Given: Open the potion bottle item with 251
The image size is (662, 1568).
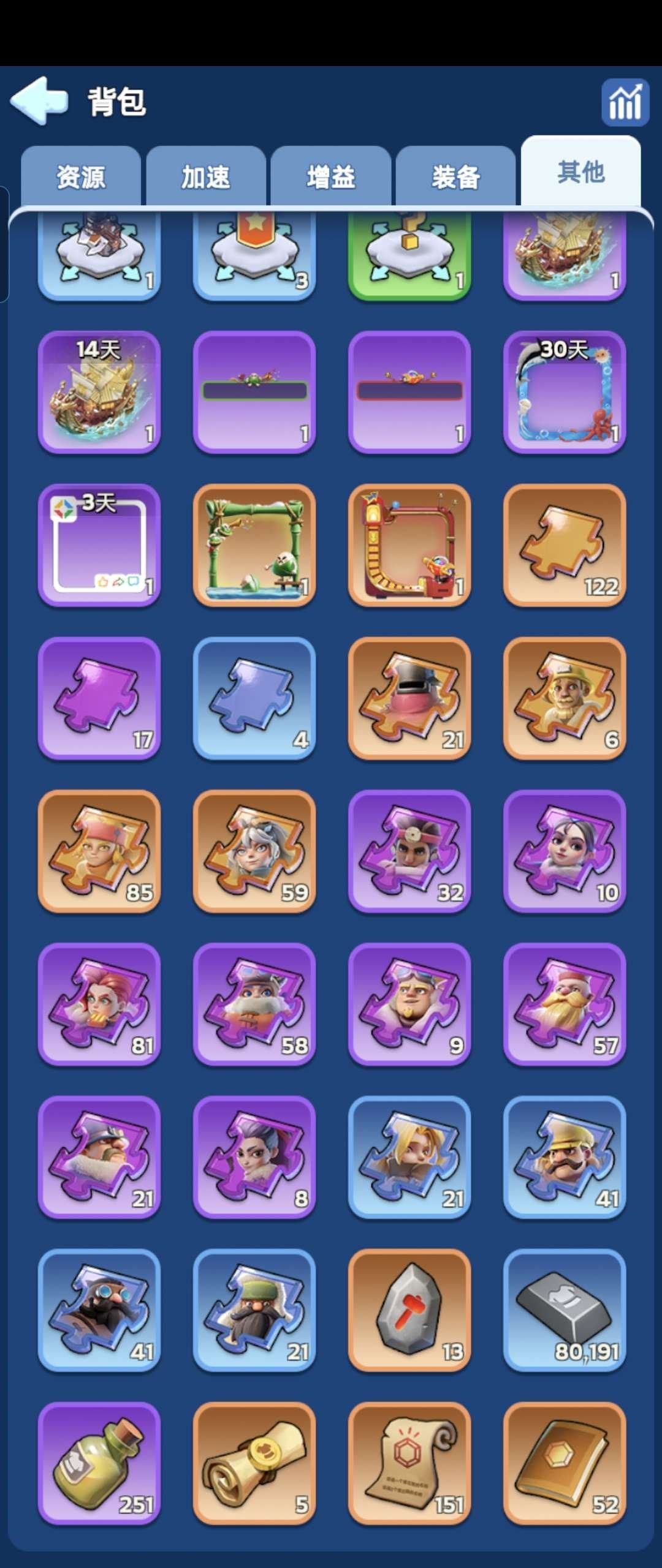Looking at the screenshot, I should [99, 1463].
